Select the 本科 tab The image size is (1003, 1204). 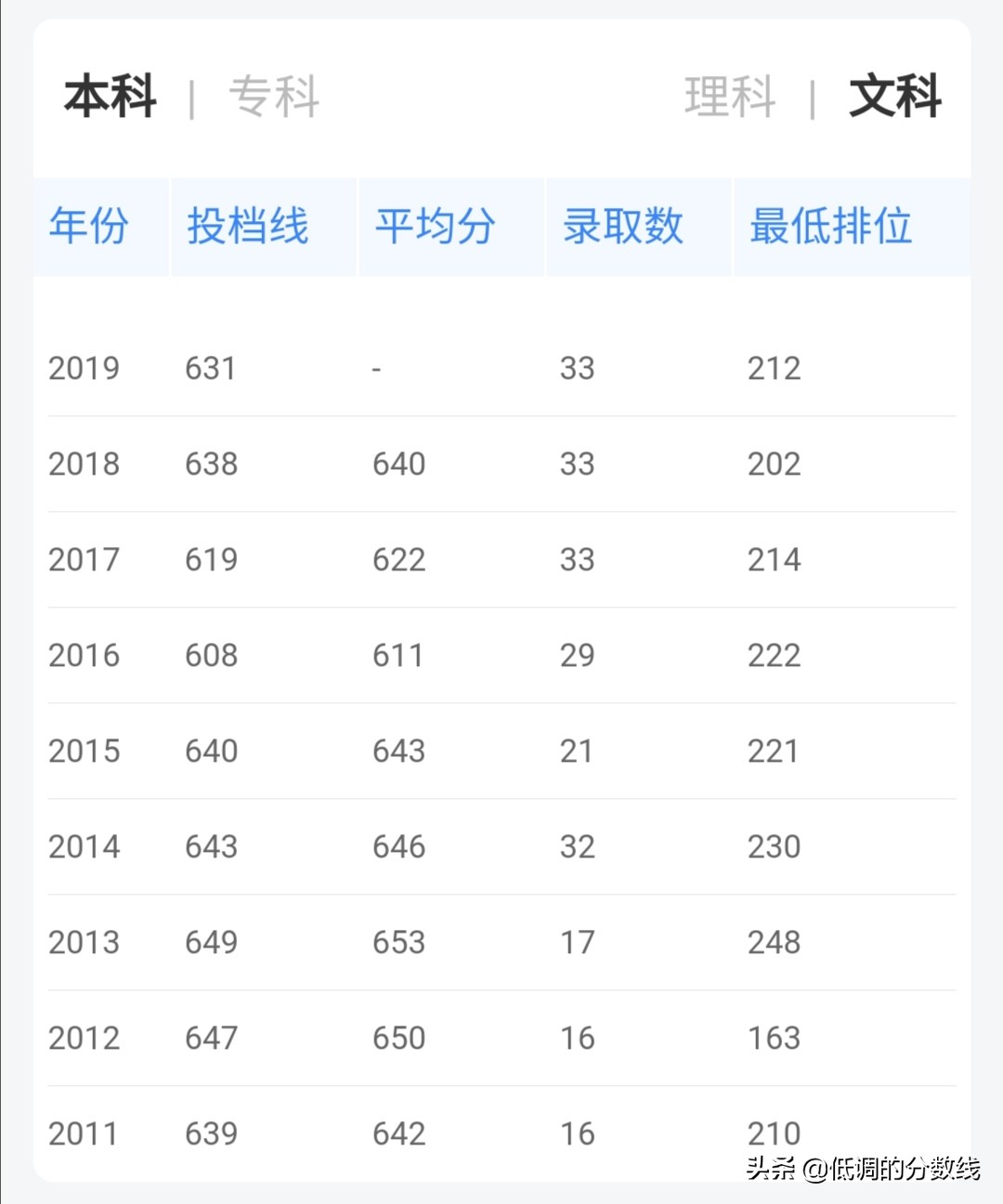pos(111,97)
